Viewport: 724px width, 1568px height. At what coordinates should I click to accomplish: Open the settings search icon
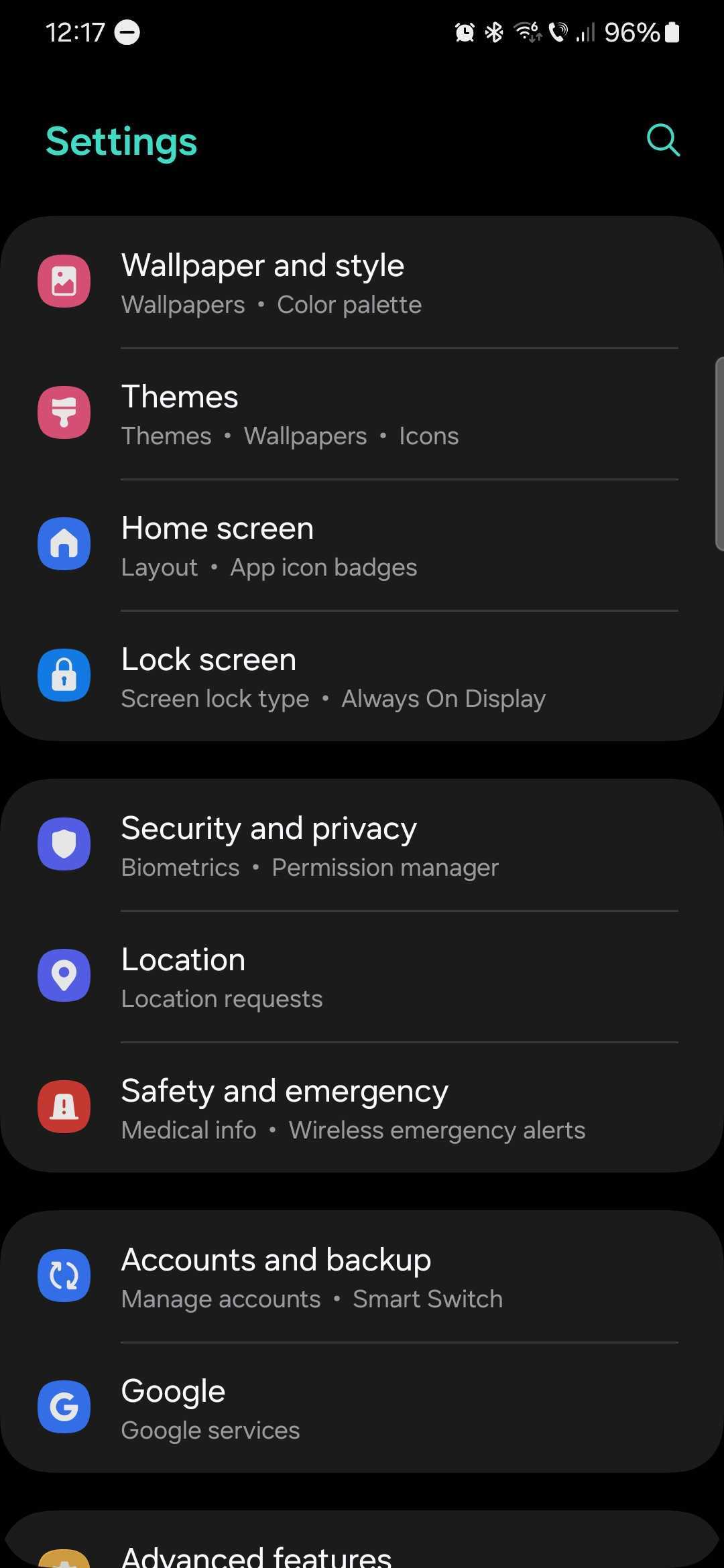coord(663,140)
